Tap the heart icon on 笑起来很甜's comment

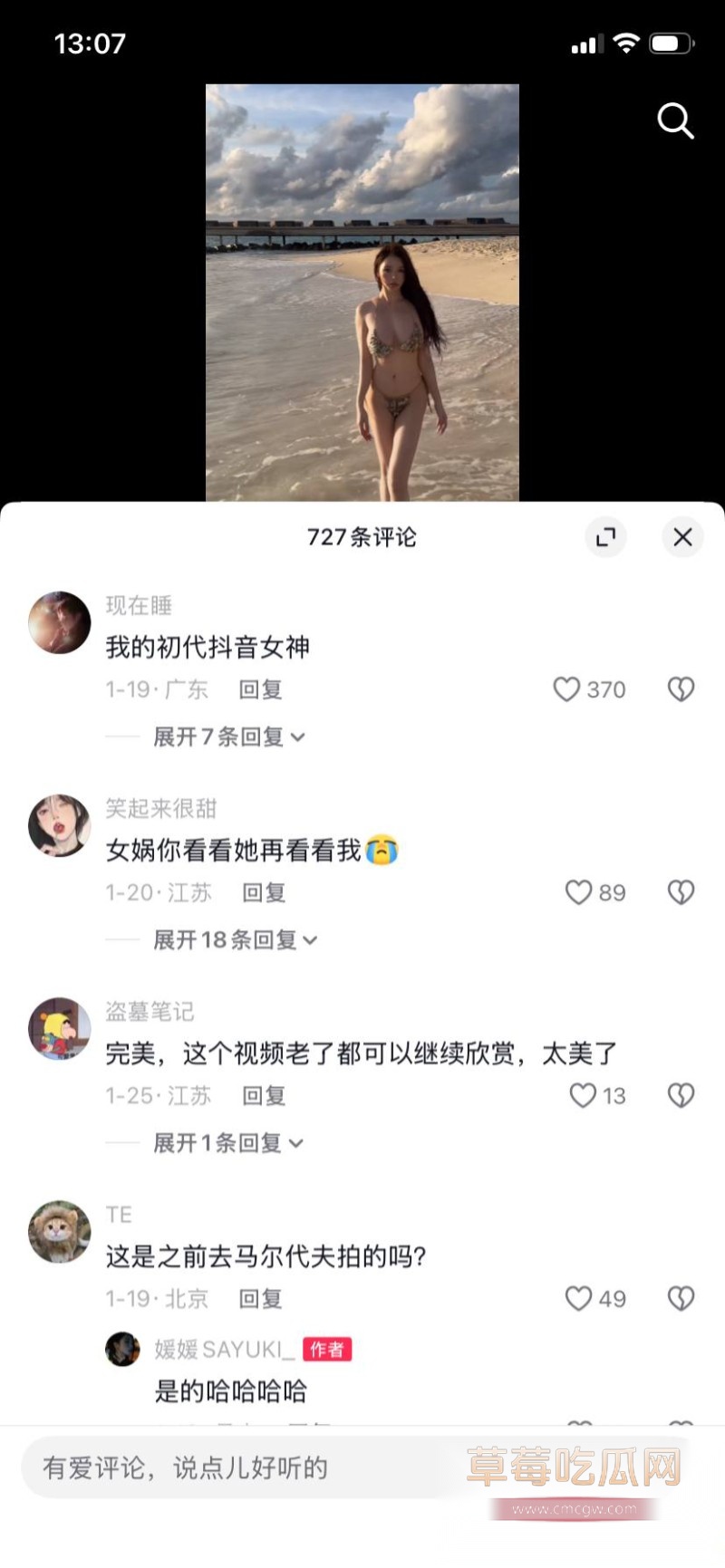coord(577,891)
